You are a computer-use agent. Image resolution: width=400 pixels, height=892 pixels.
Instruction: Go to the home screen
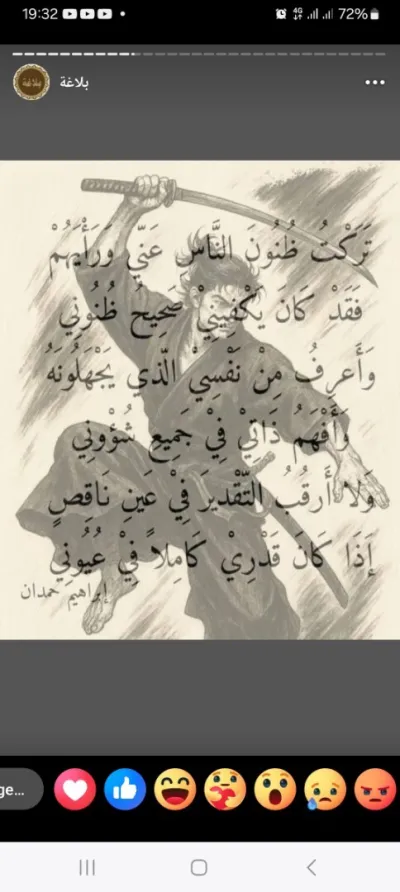click(199, 868)
